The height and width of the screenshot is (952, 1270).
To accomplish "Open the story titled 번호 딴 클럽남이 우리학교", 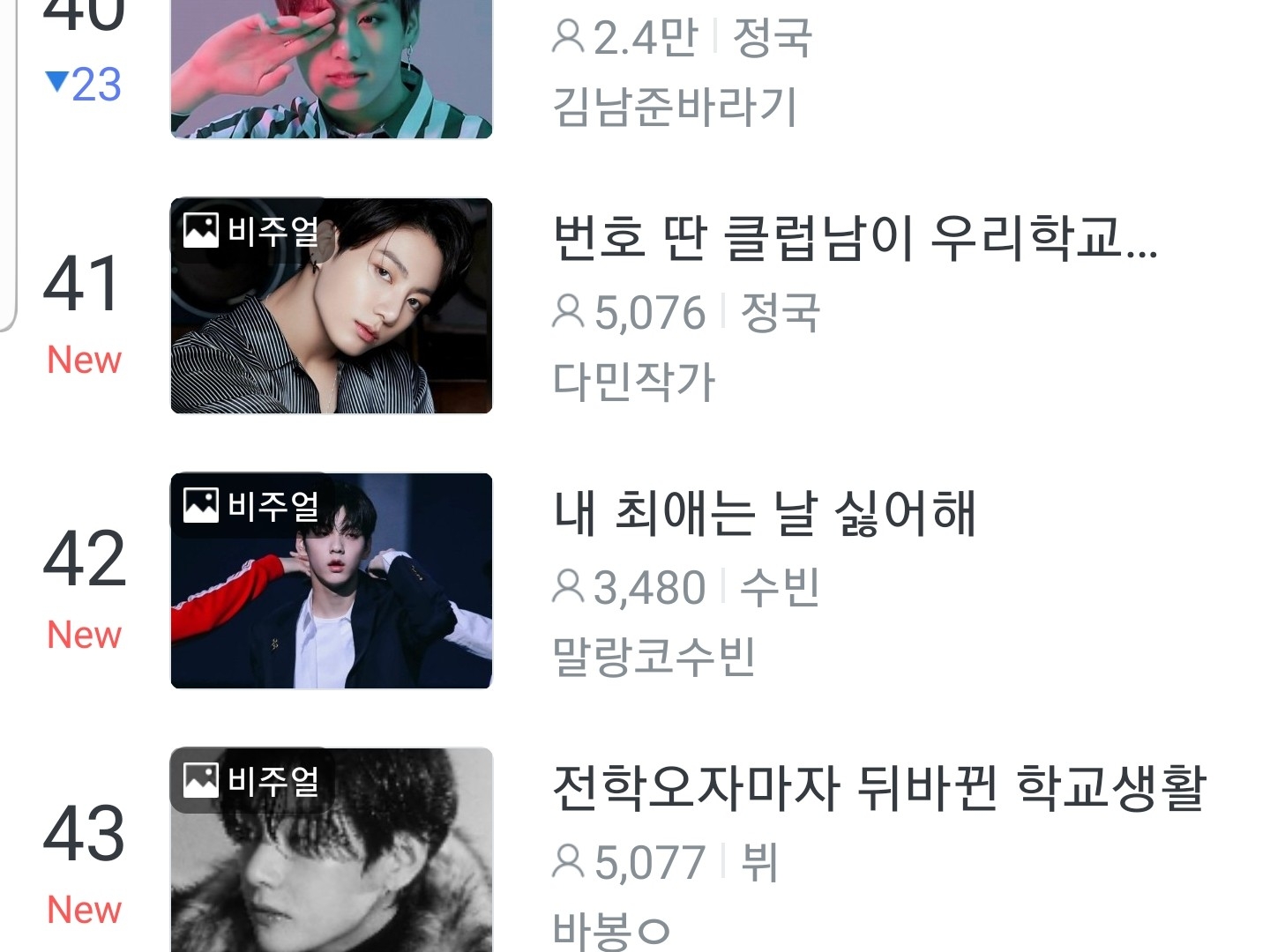I will tap(855, 237).
